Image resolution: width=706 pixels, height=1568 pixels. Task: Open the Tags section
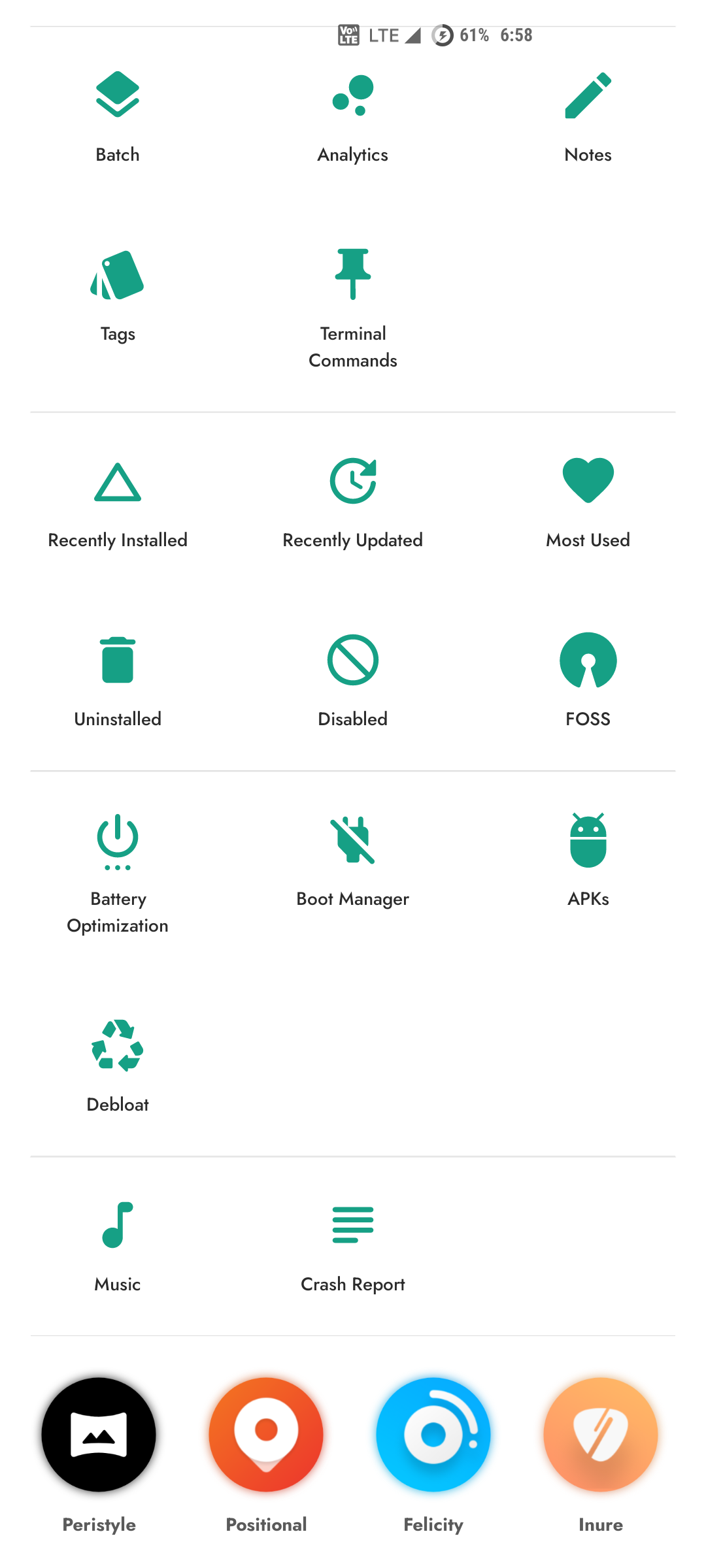tap(118, 297)
